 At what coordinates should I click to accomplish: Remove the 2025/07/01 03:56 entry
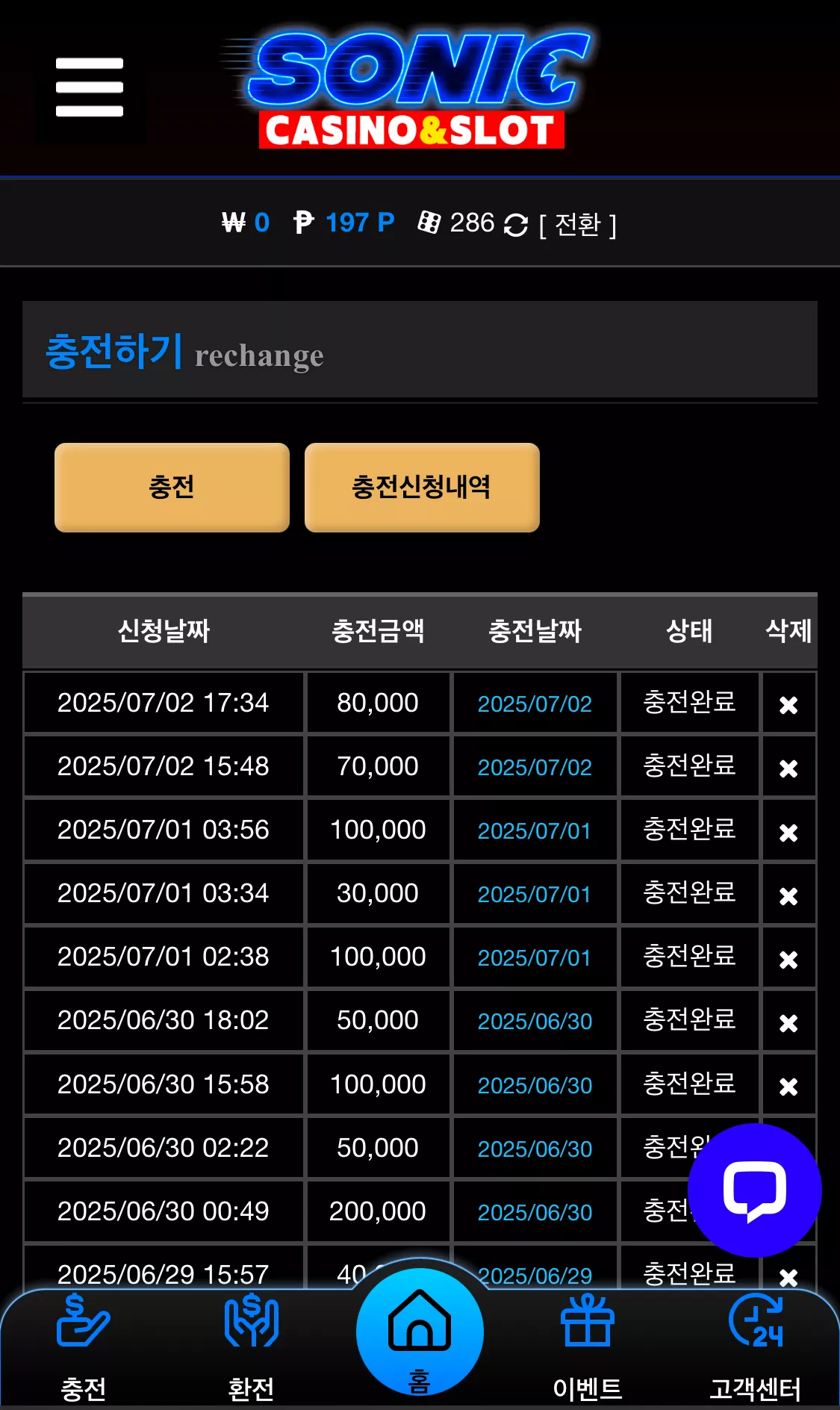(x=788, y=832)
